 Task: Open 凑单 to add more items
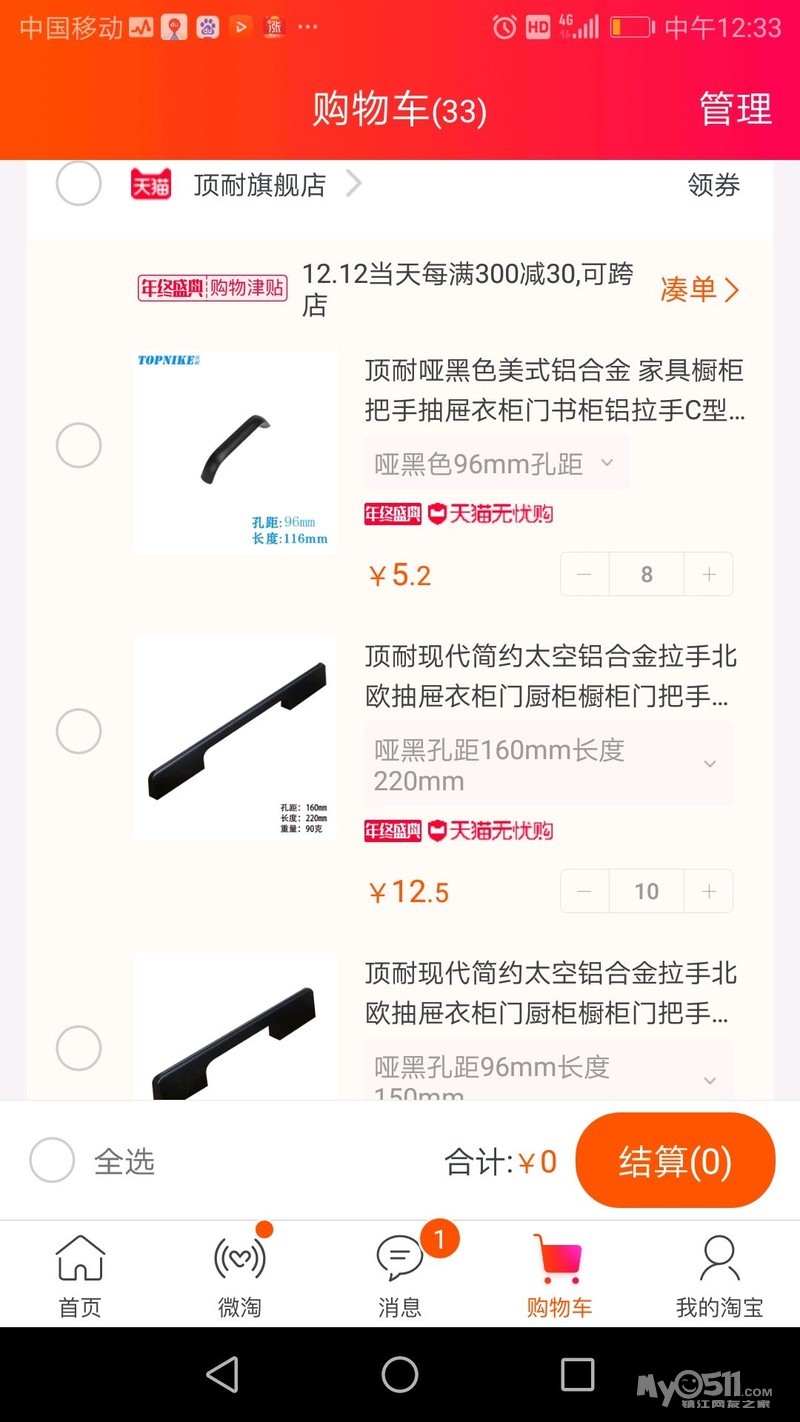tap(699, 290)
